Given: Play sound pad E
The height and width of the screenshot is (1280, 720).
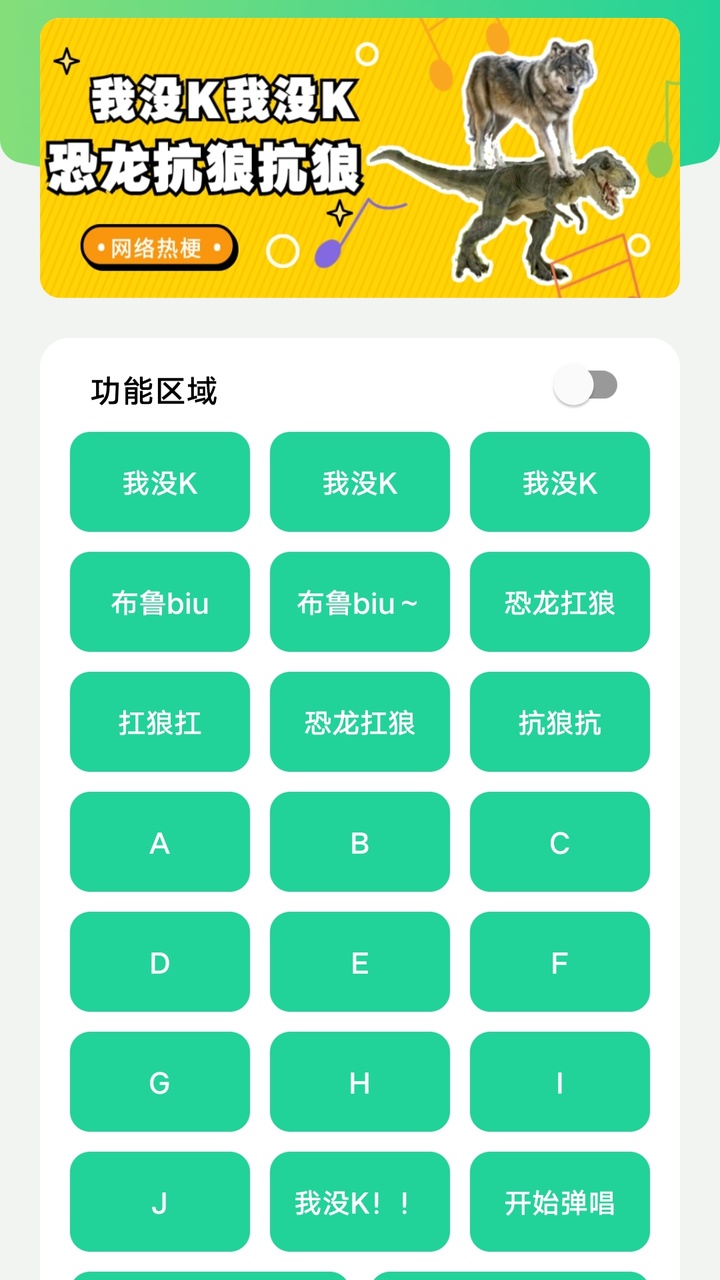Looking at the screenshot, I should pos(359,962).
